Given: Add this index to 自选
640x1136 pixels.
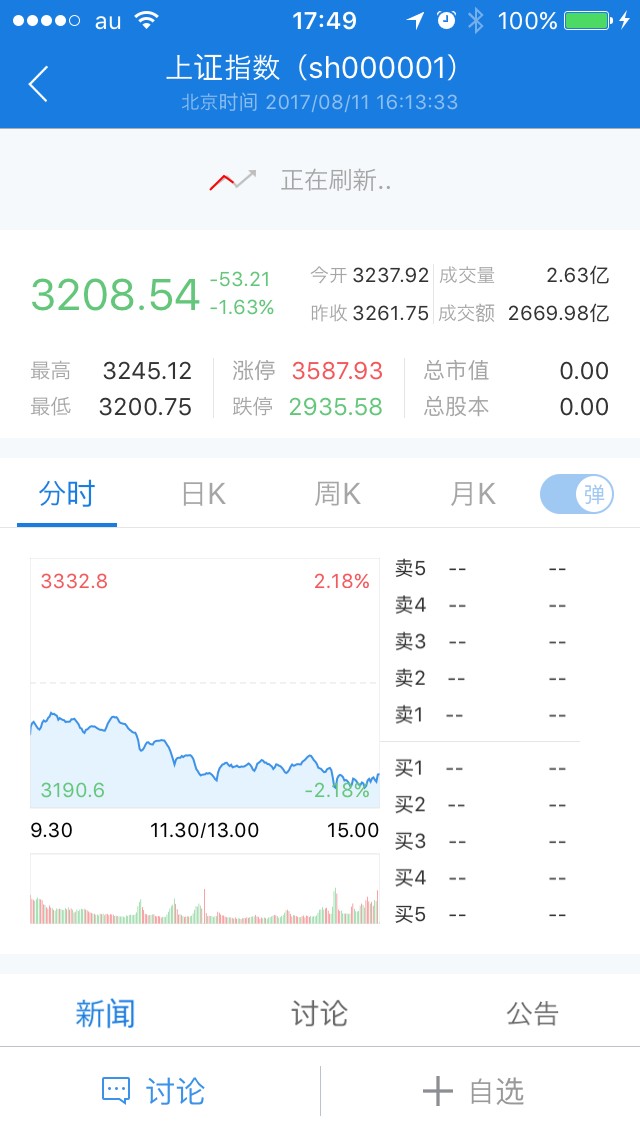Looking at the screenshot, I should click(474, 1091).
